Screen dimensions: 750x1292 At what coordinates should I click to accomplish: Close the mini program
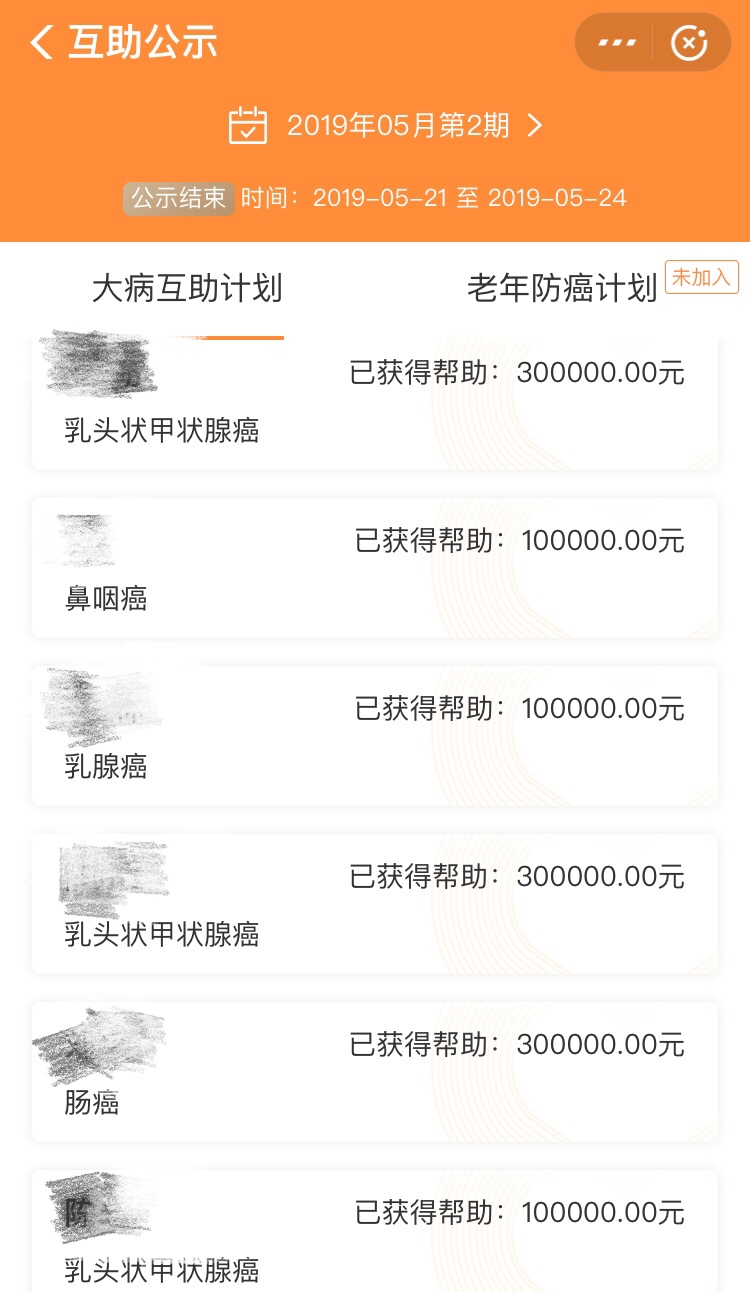689,43
